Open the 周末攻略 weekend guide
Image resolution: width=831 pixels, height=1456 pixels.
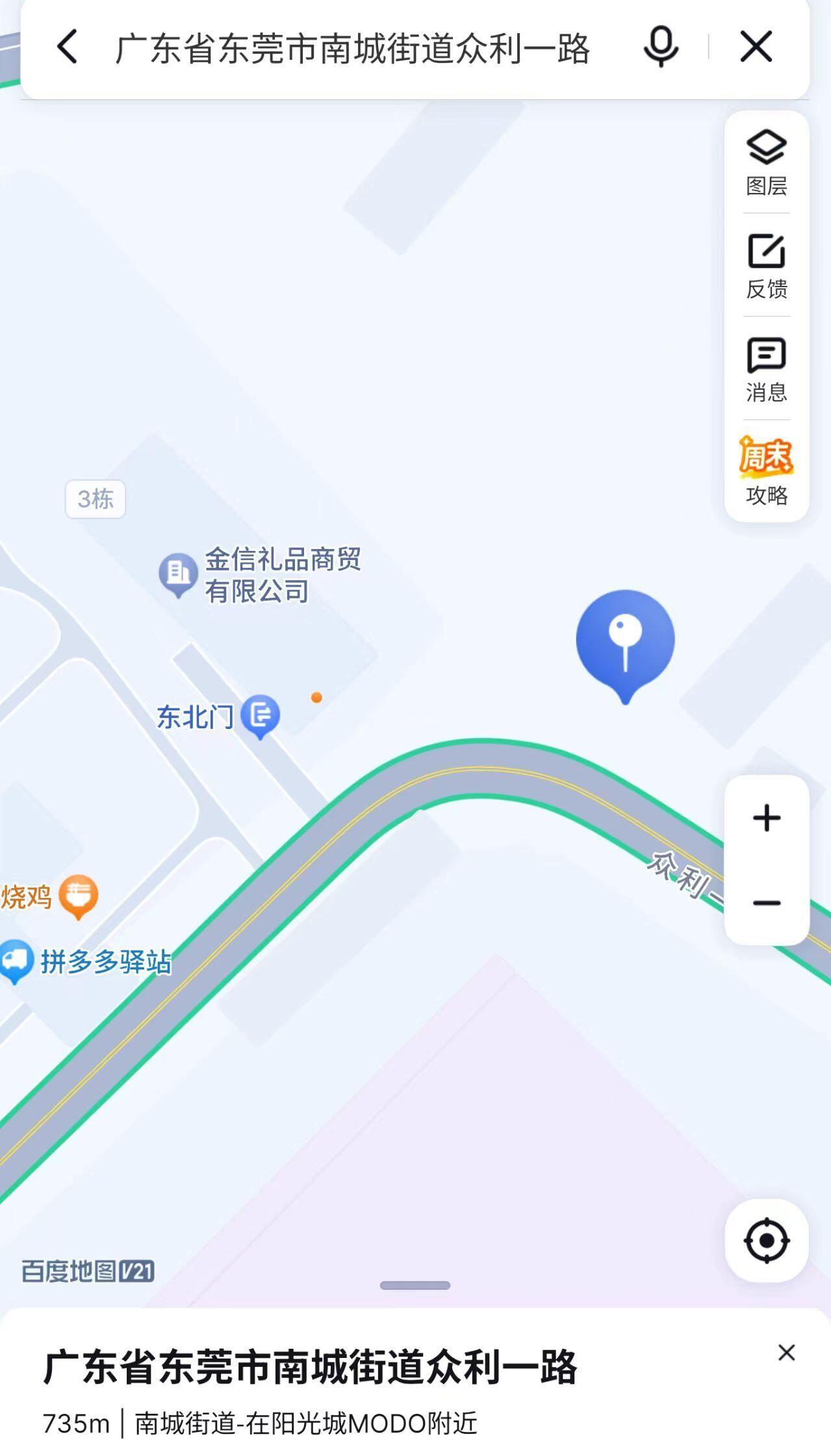pos(767,471)
